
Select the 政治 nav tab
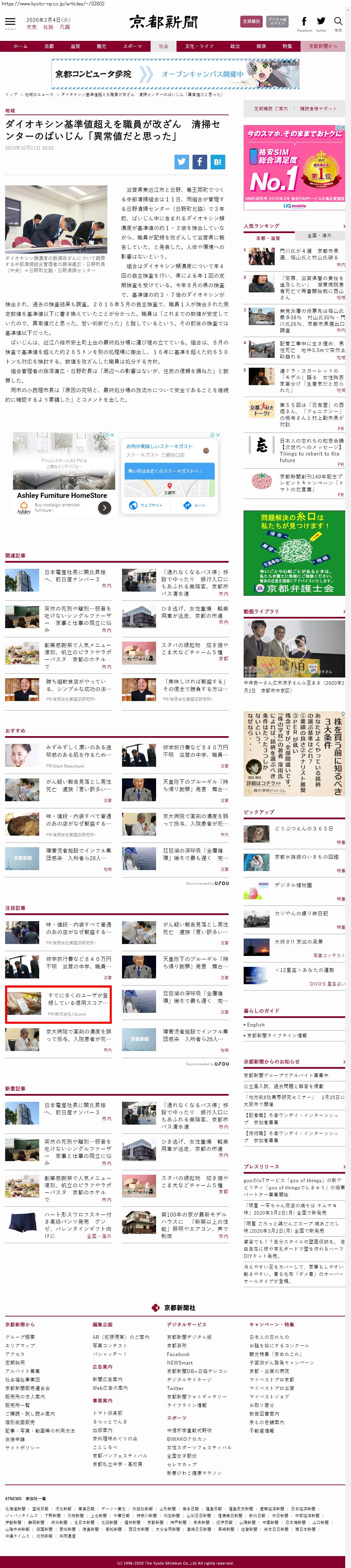coord(235,46)
